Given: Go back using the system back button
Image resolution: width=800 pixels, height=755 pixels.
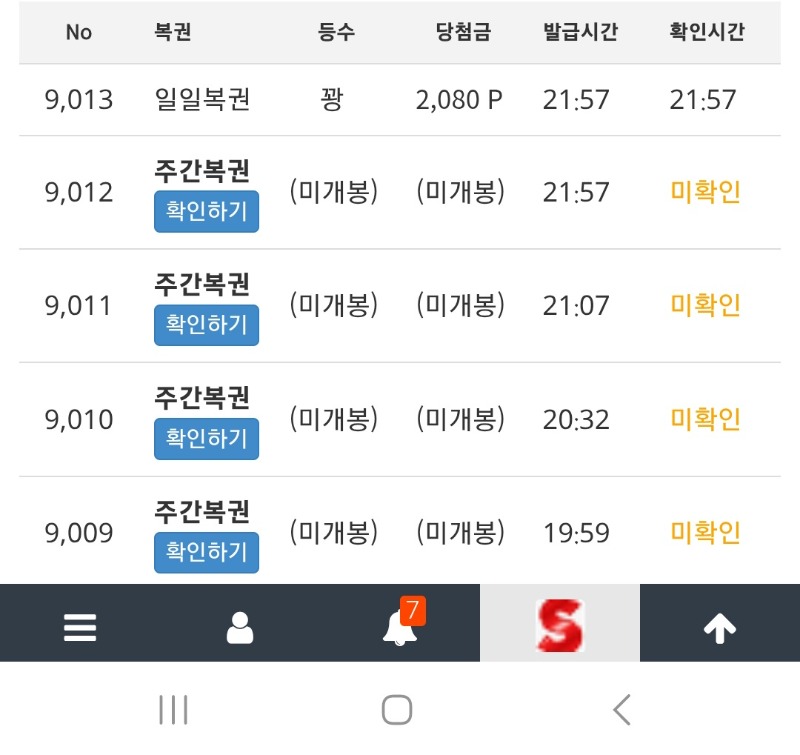Looking at the screenshot, I should pyautogui.click(x=622, y=710).
